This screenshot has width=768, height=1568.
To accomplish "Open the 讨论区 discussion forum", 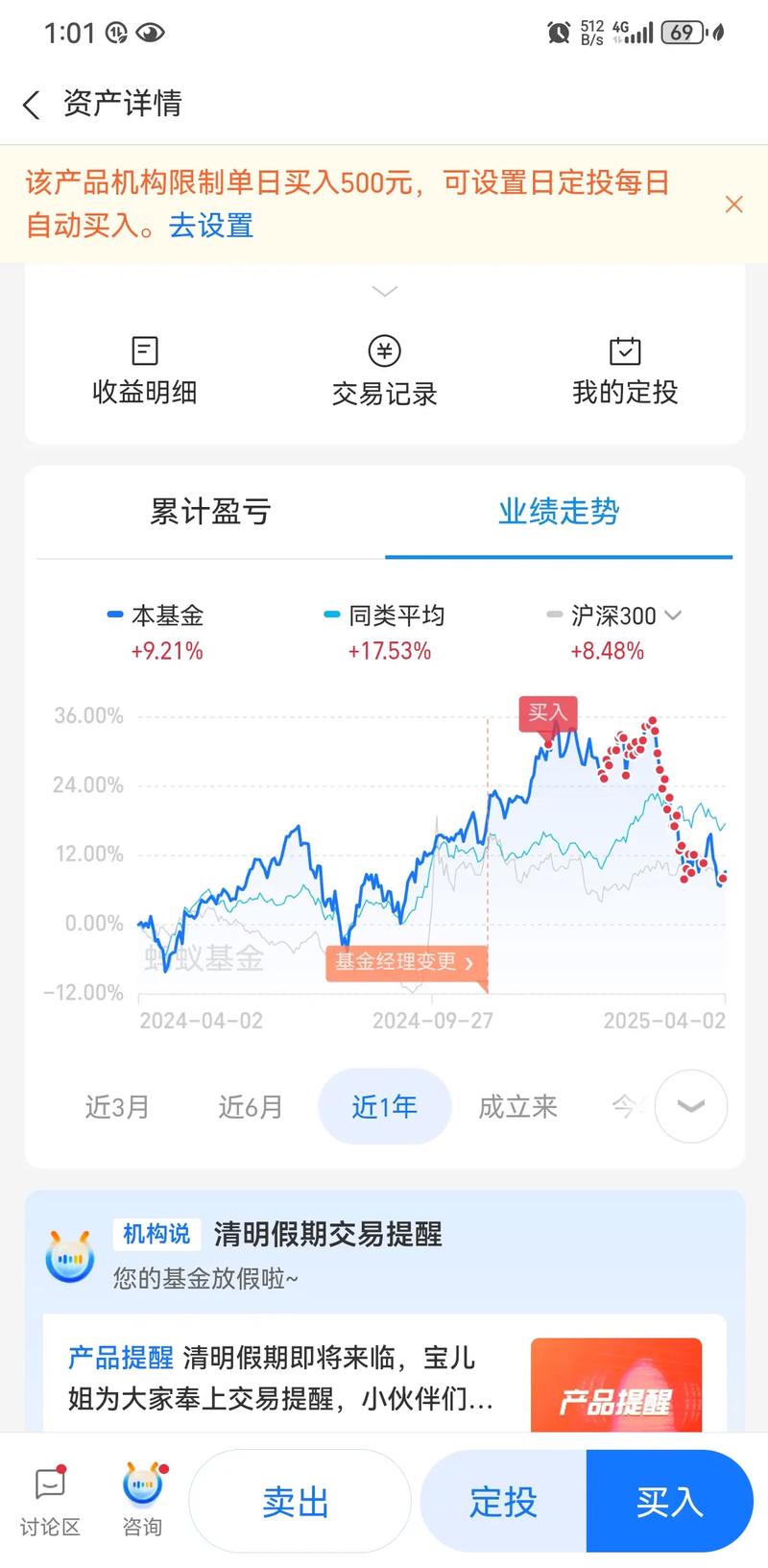I will click(50, 1501).
